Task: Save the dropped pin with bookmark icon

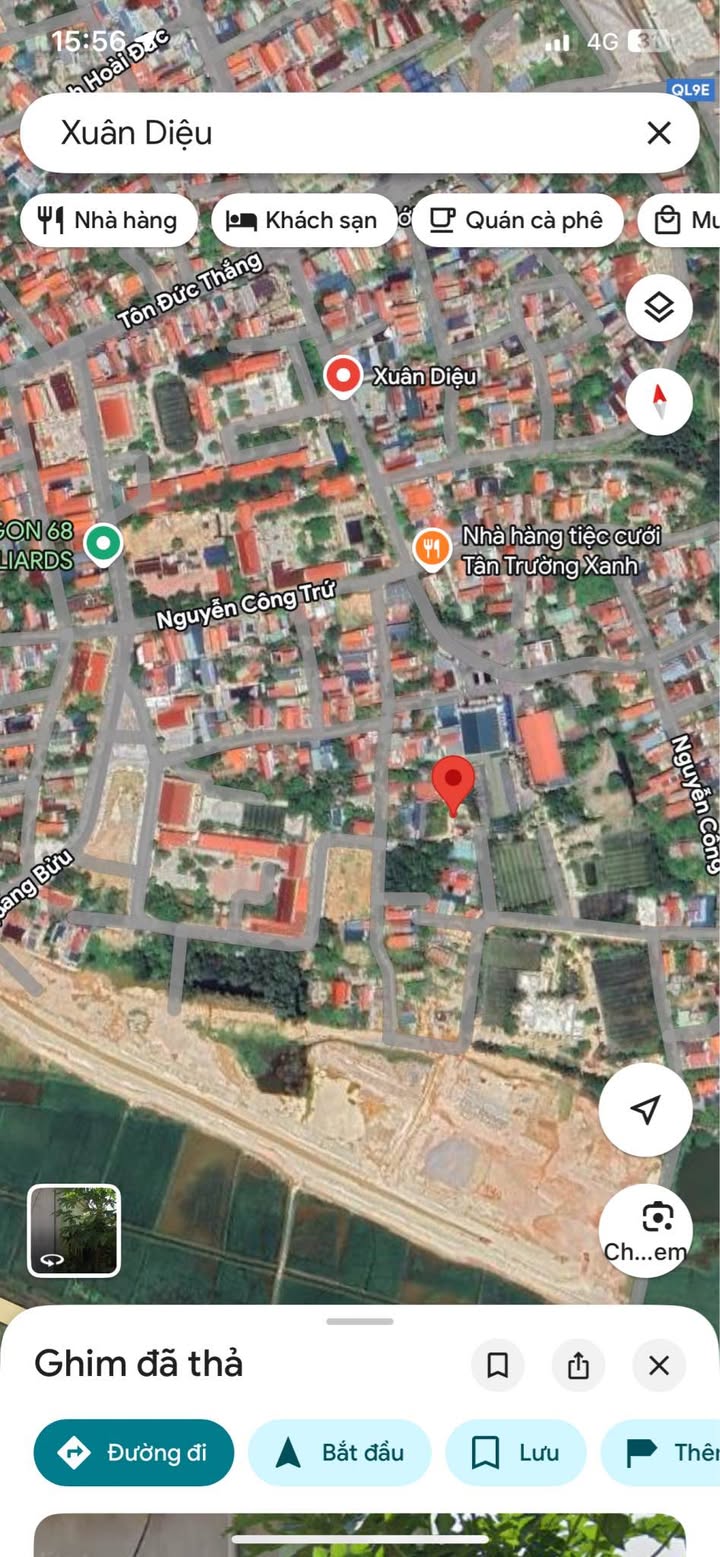Action: pos(497,1365)
